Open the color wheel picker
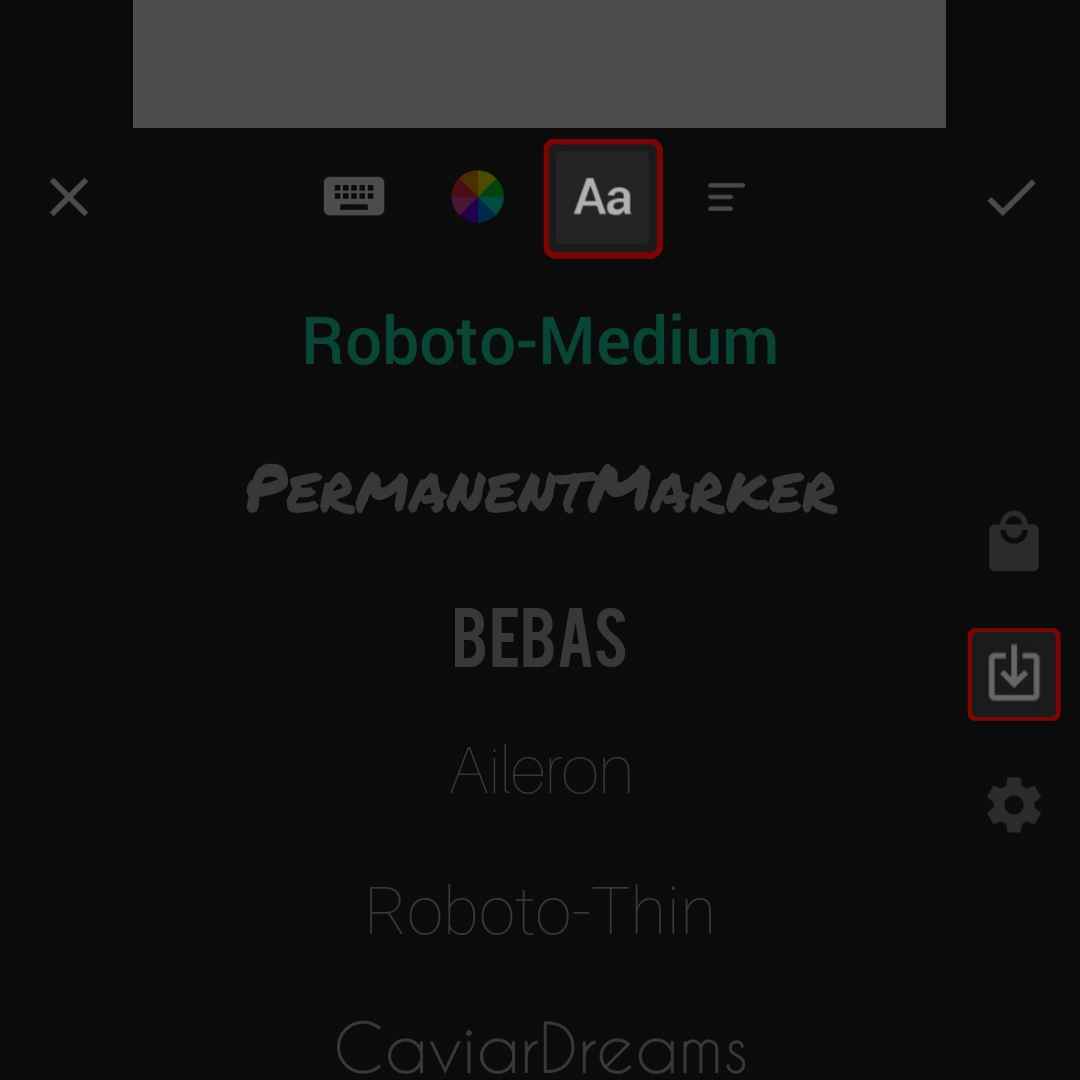 478,197
